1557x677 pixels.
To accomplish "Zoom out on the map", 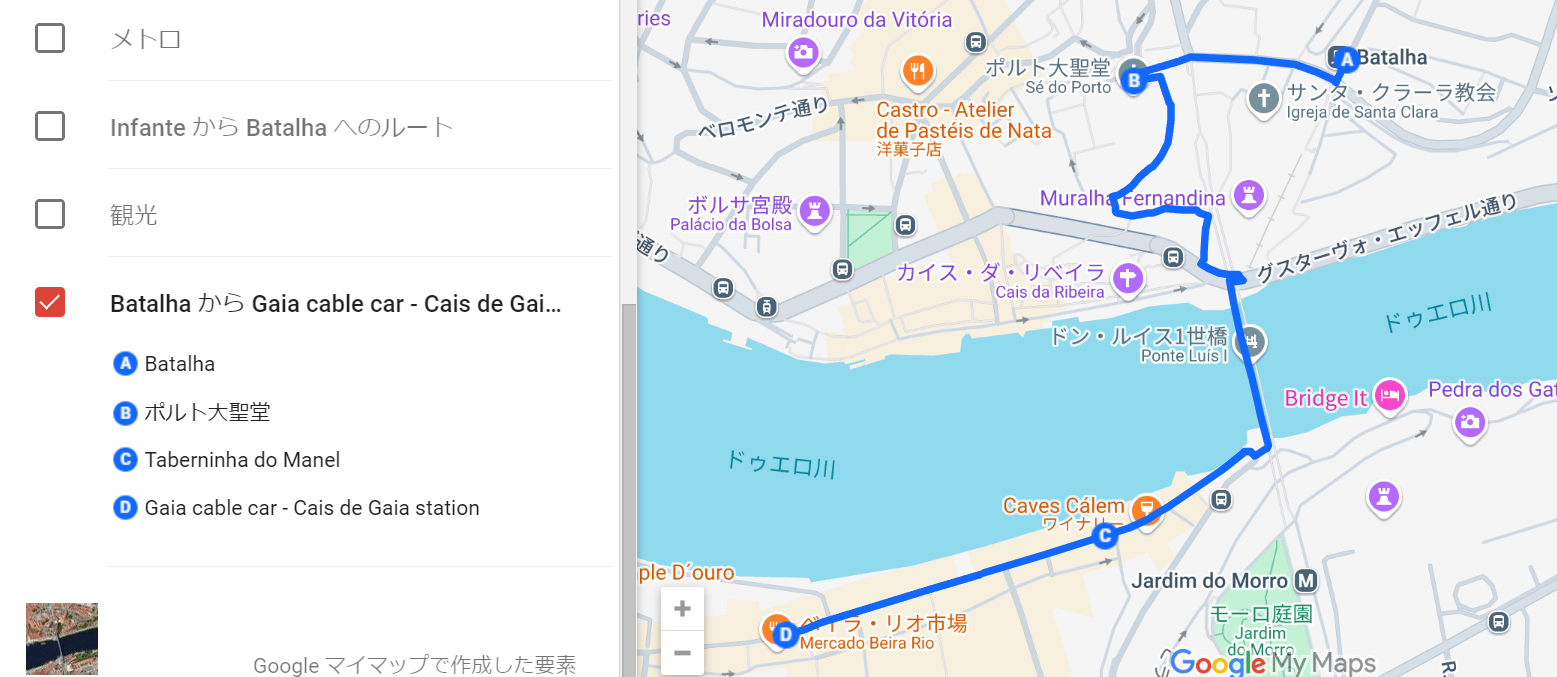I will (682, 653).
